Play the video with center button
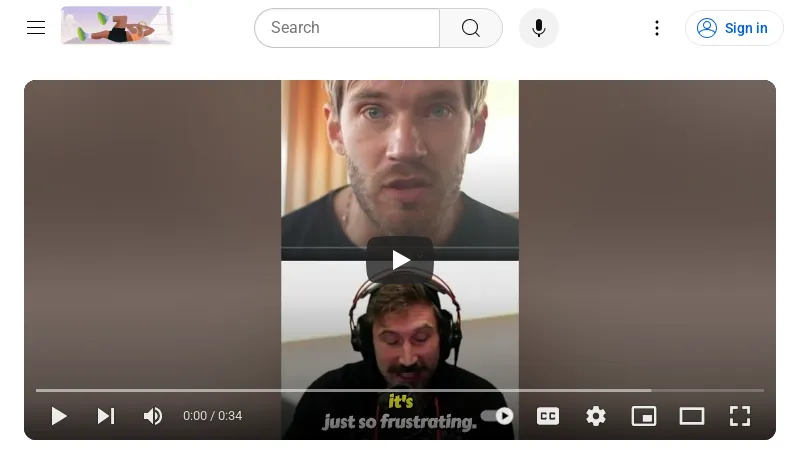The image size is (800, 450). pos(400,260)
